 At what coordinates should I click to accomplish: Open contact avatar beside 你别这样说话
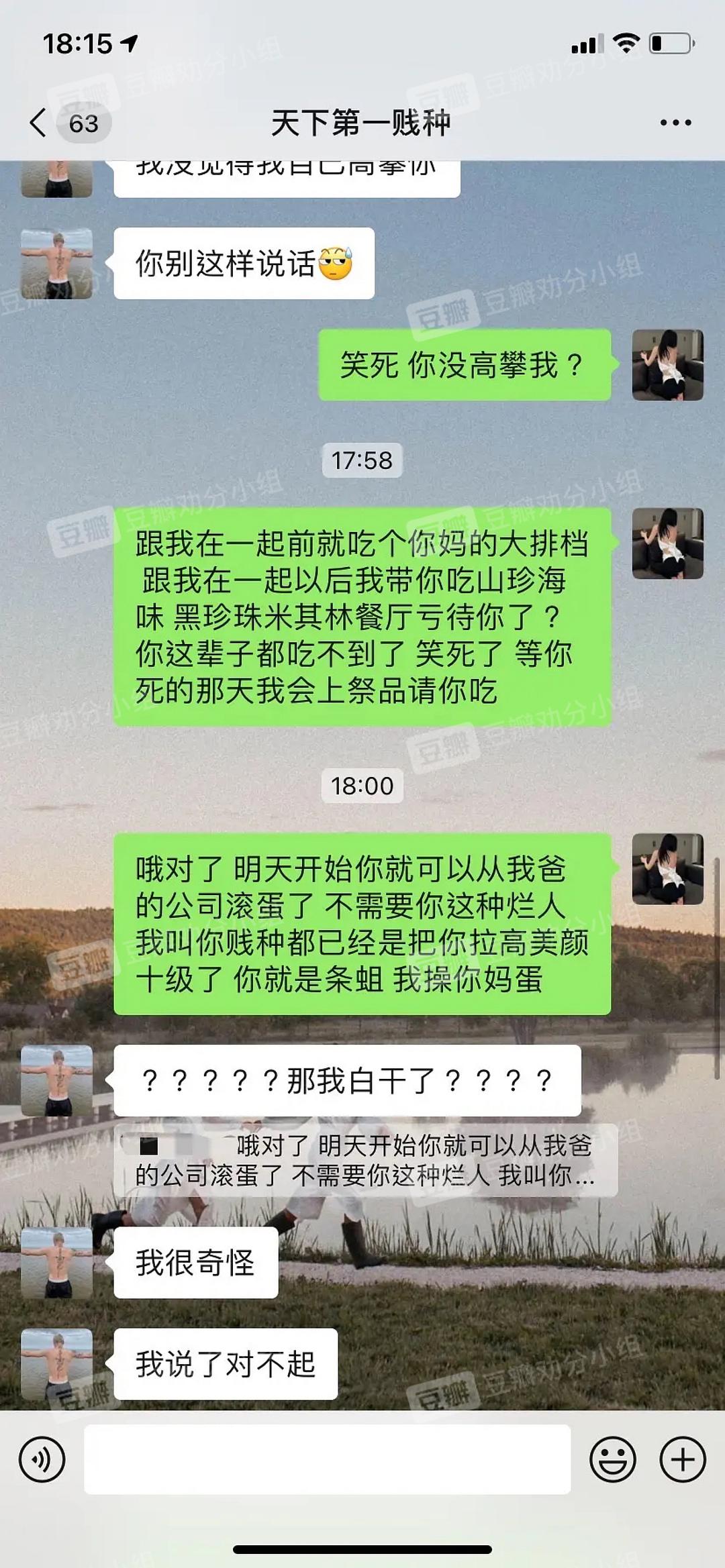click(57, 264)
